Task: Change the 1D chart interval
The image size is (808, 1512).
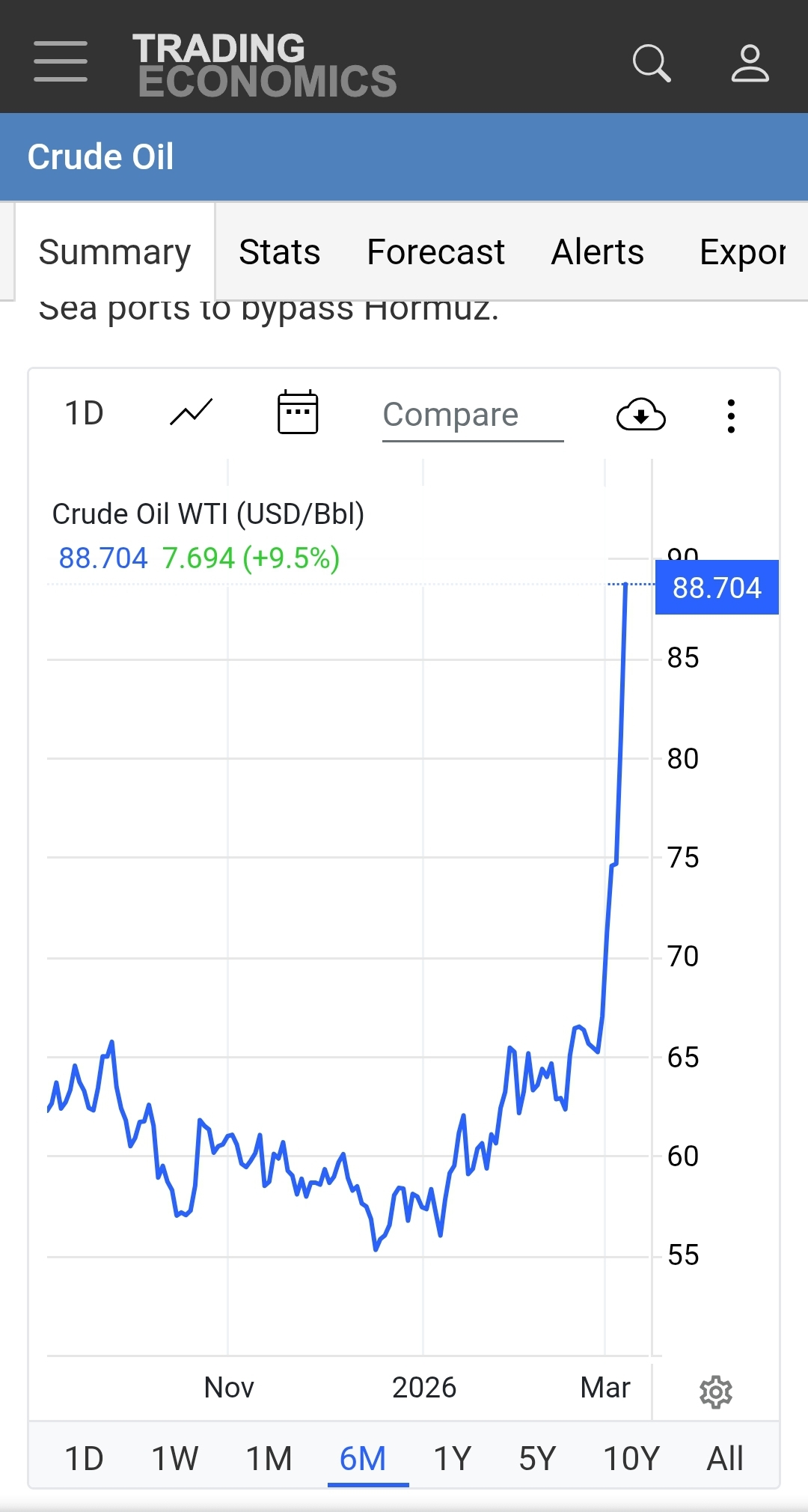Action: [x=84, y=414]
